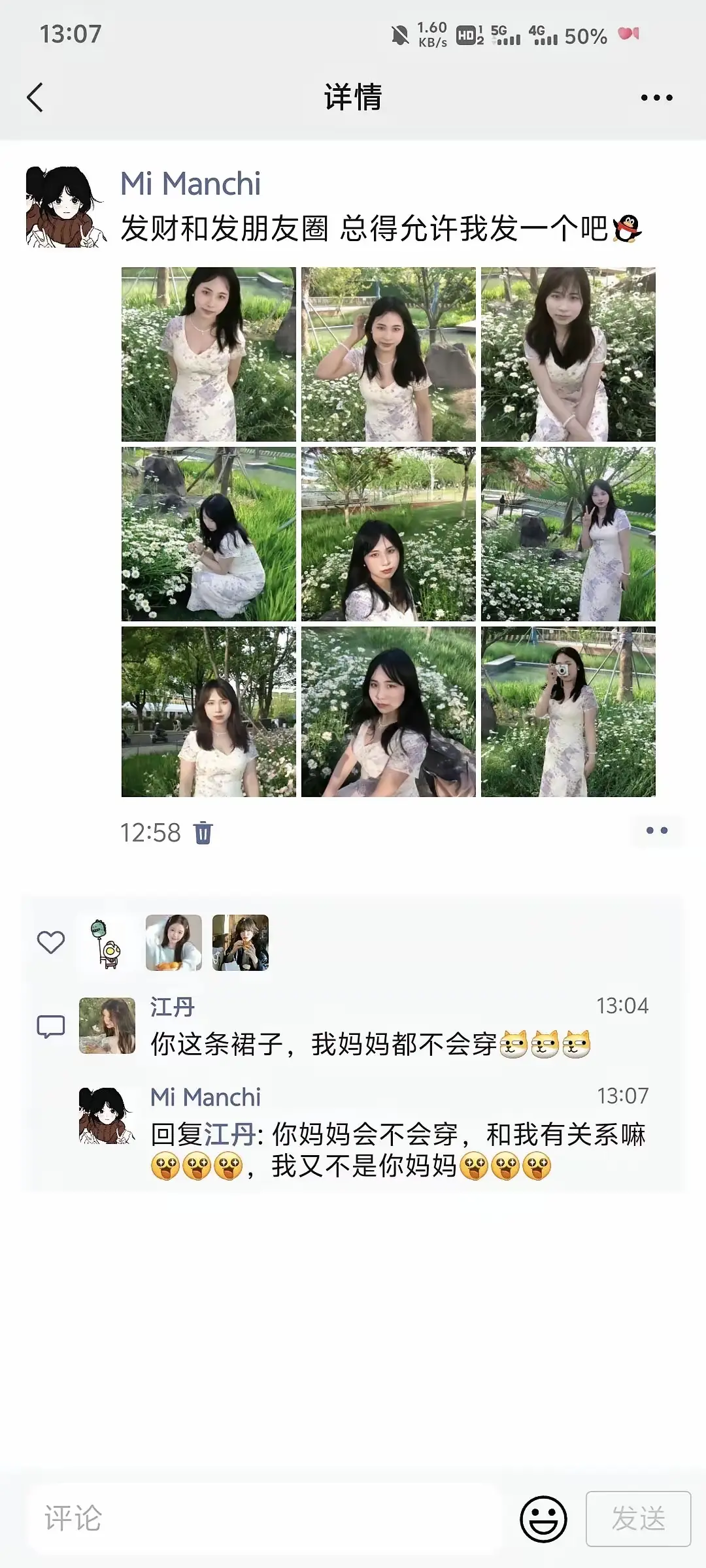Open the first liker's cartoon avatar

[107, 943]
